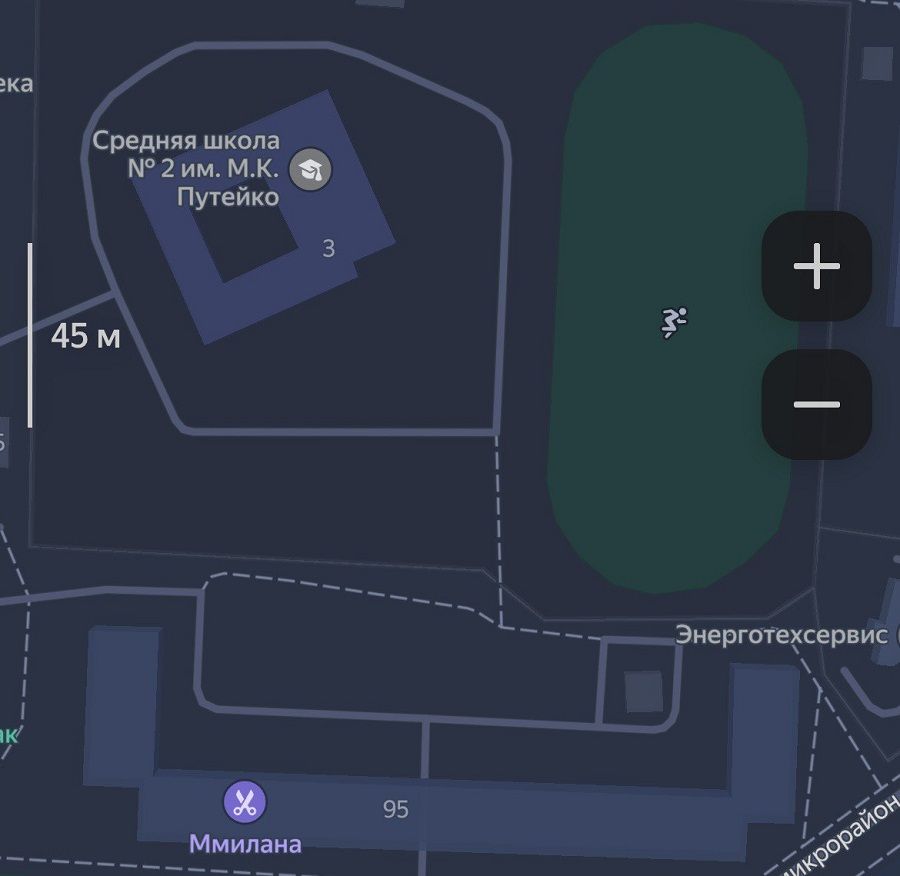Zoom in on the map
The image size is (900, 876).
pos(816,266)
